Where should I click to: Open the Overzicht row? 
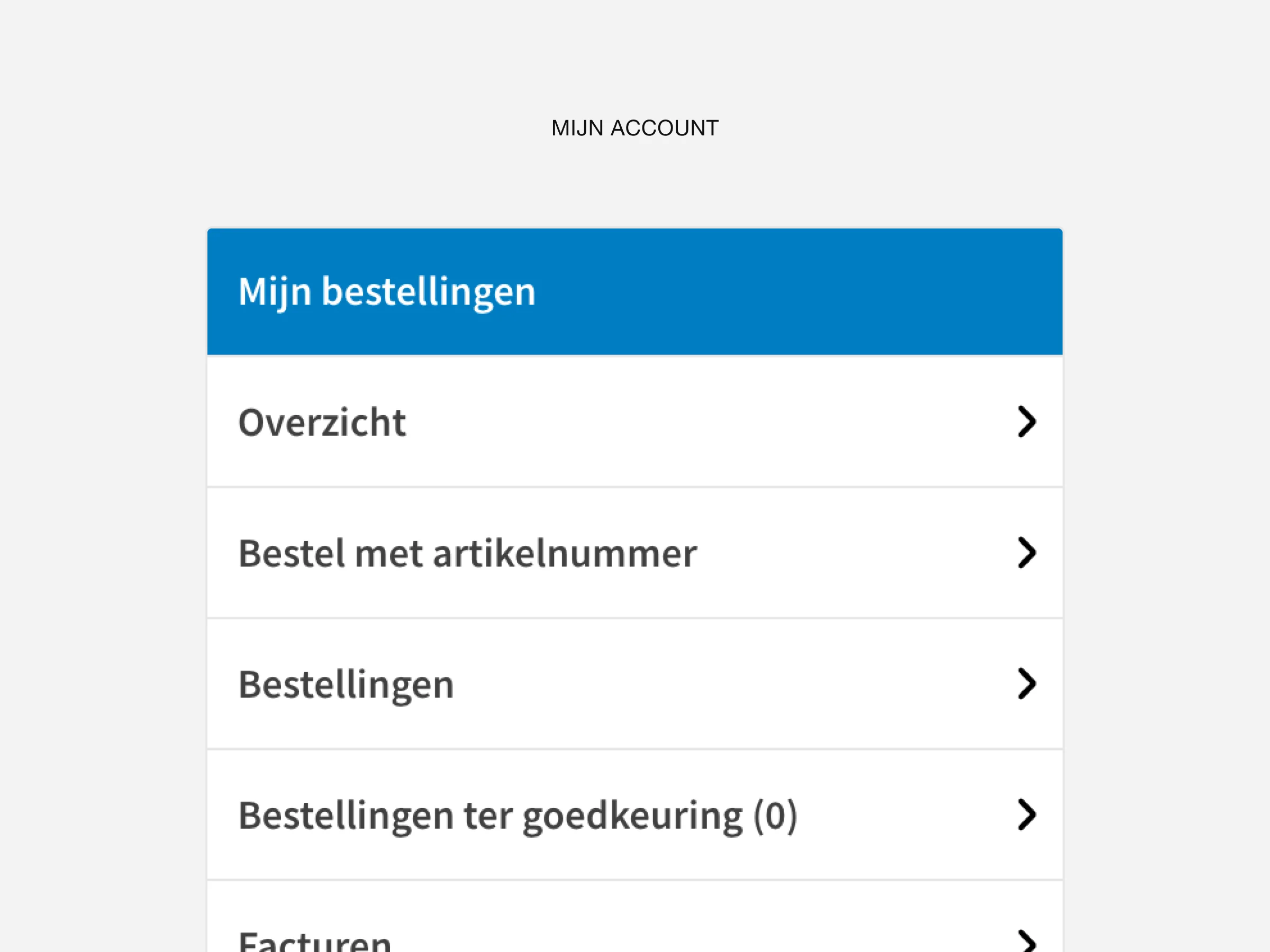634,422
